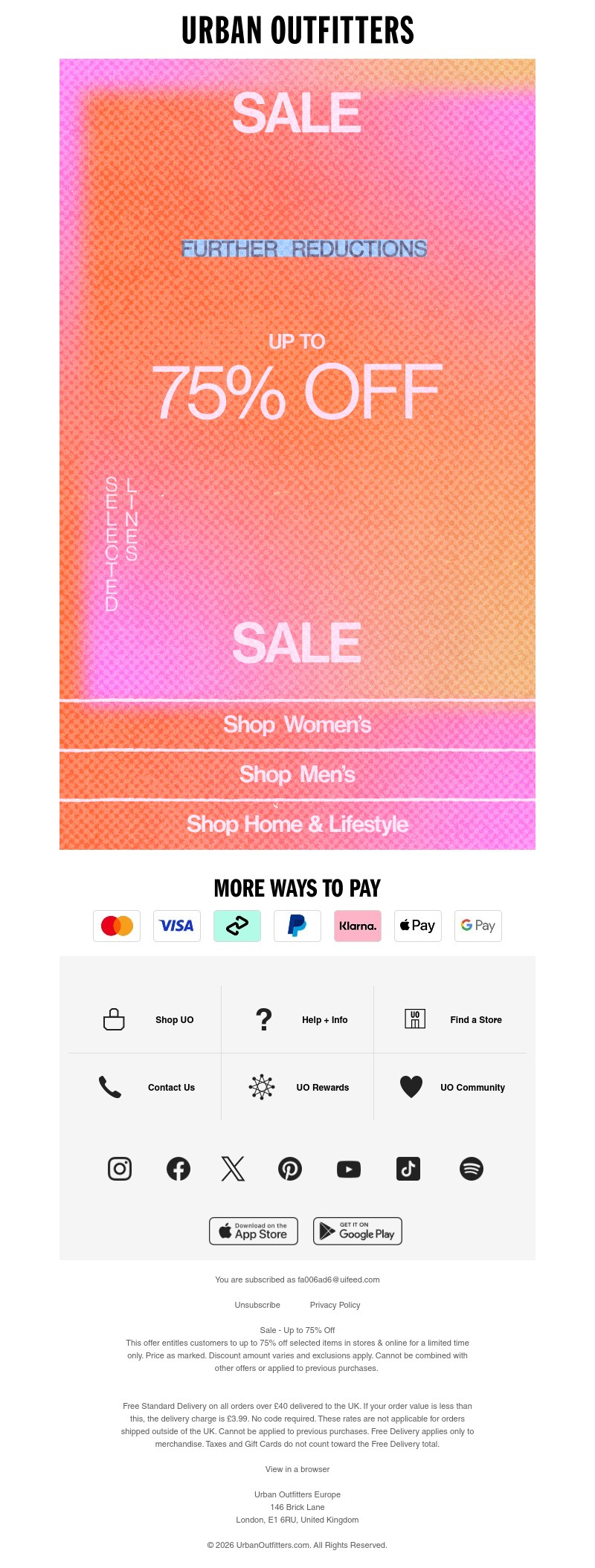
Task: Open the Shop Women's sale link
Action: point(297,725)
